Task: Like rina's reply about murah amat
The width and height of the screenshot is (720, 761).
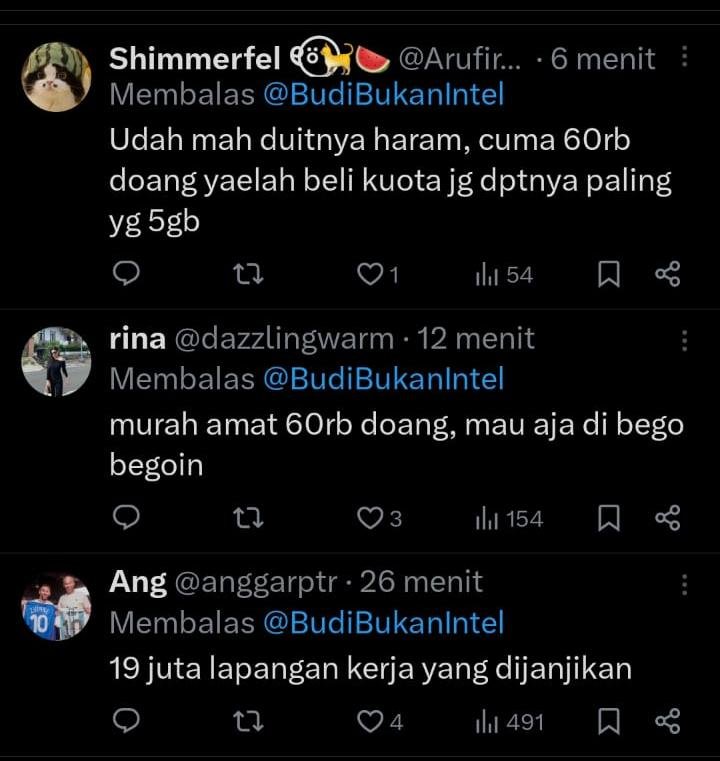Action: click(372, 517)
